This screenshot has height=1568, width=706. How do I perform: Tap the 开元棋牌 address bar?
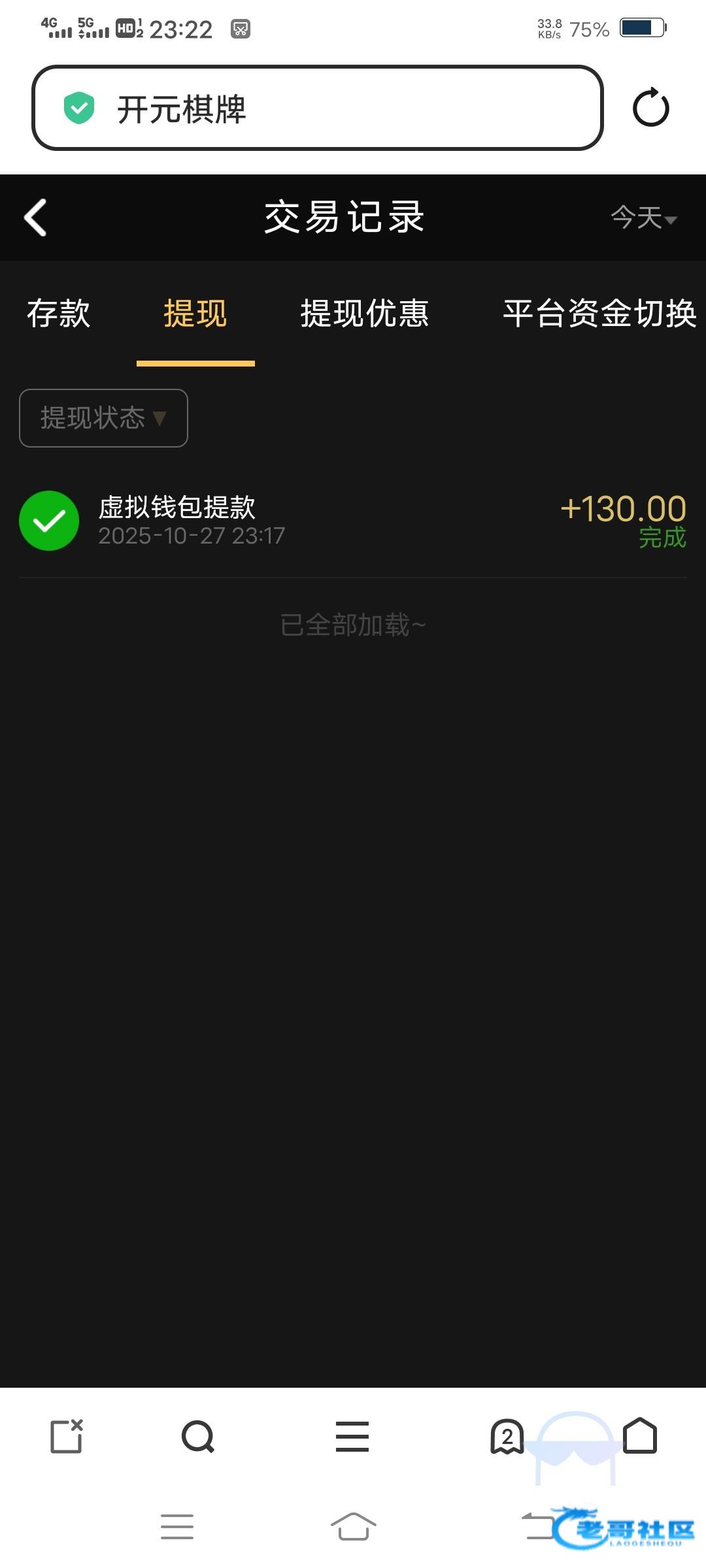[317, 108]
